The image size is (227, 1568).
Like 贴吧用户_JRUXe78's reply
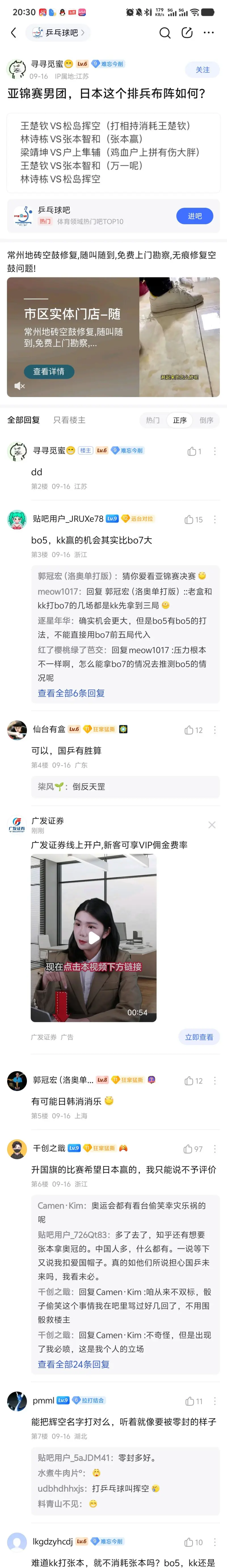click(x=193, y=519)
